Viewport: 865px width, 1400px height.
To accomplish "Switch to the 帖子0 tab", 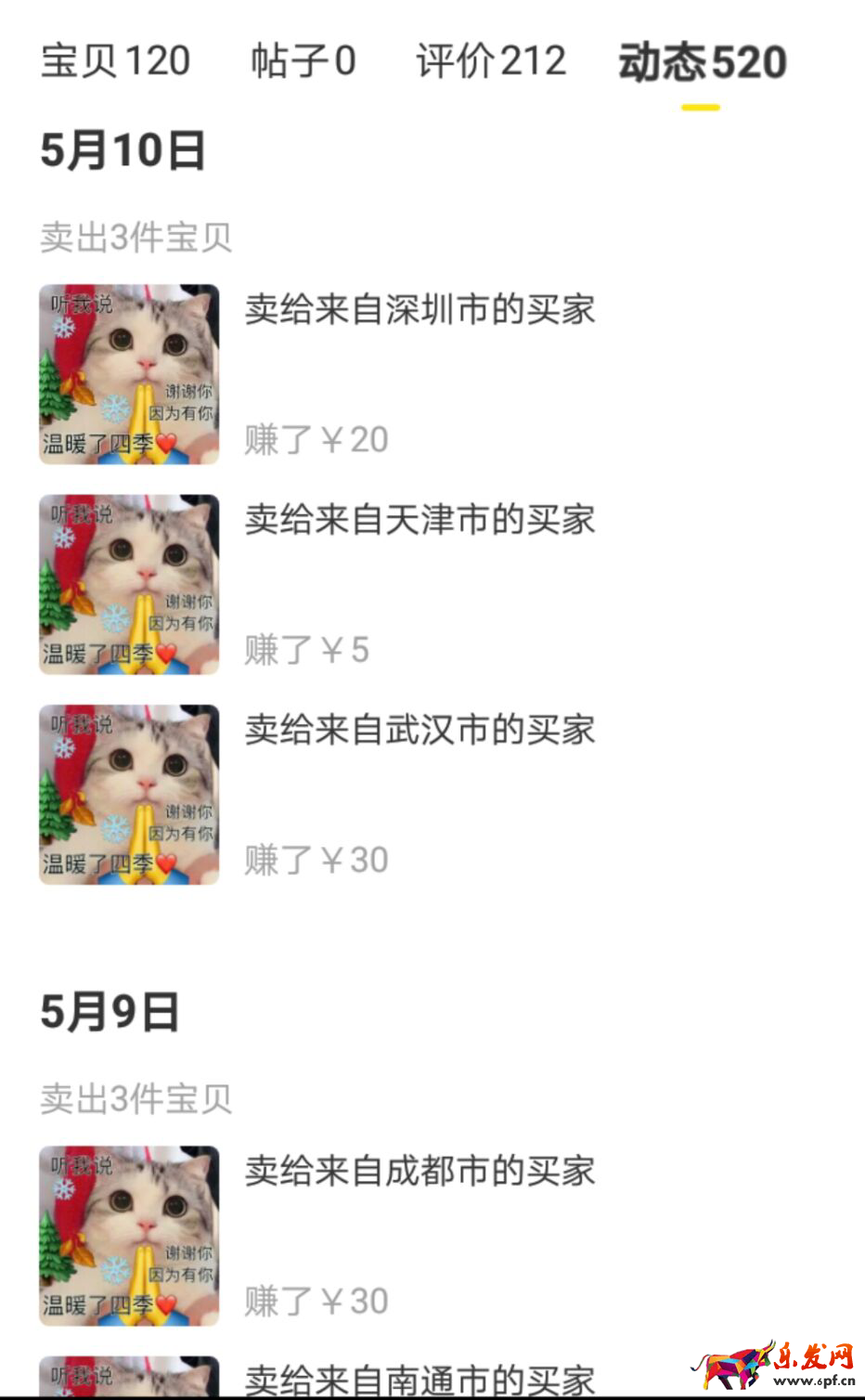I will (303, 61).
